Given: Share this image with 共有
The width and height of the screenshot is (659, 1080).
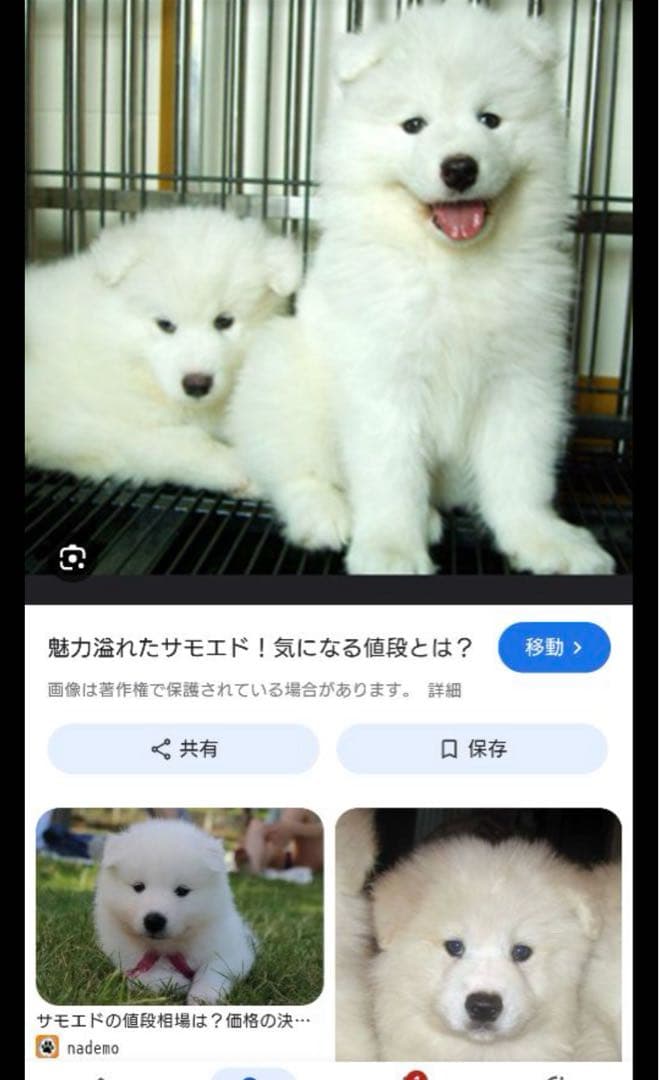Looking at the screenshot, I should [183, 749].
